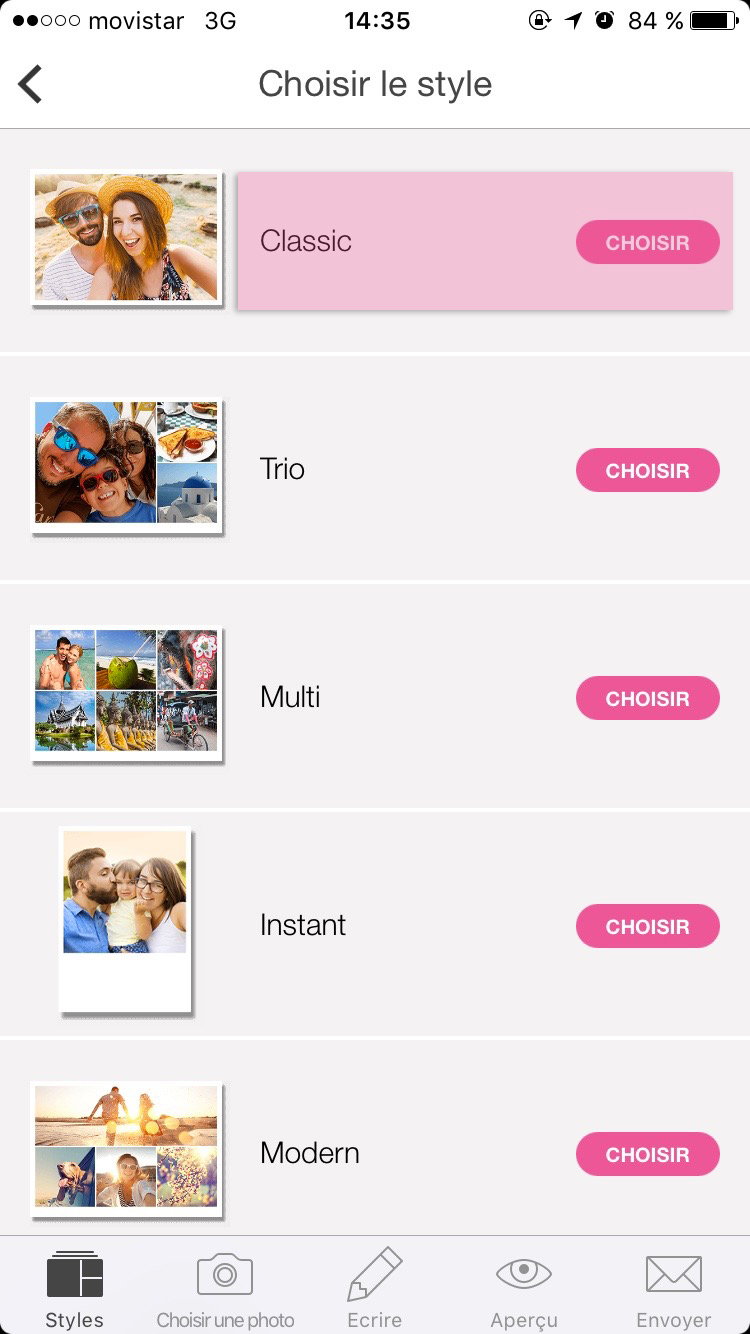
Task: Choose the Modern style
Action: pyautogui.click(x=647, y=1154)
